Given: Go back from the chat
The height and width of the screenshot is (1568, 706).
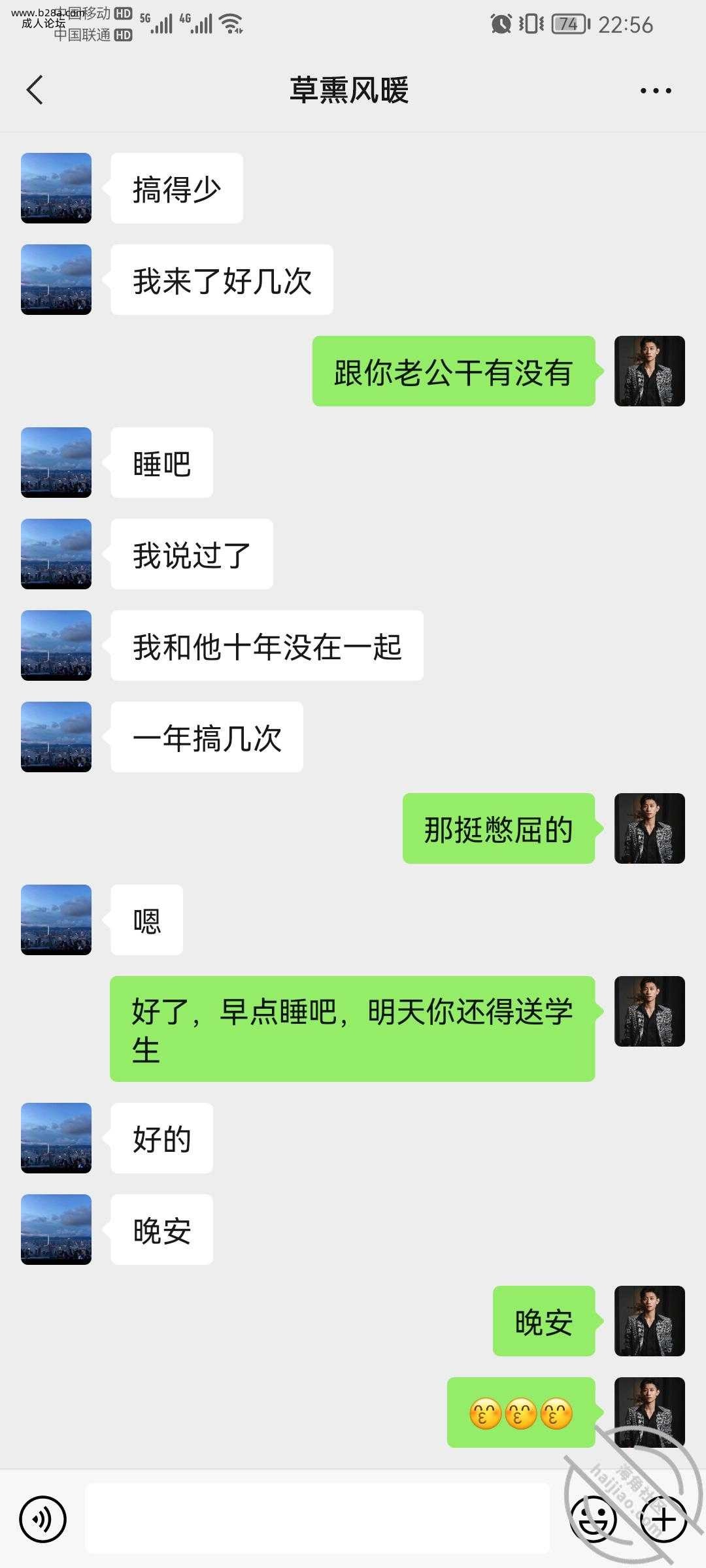Looking at the screenshot, I should pos(35,90).
